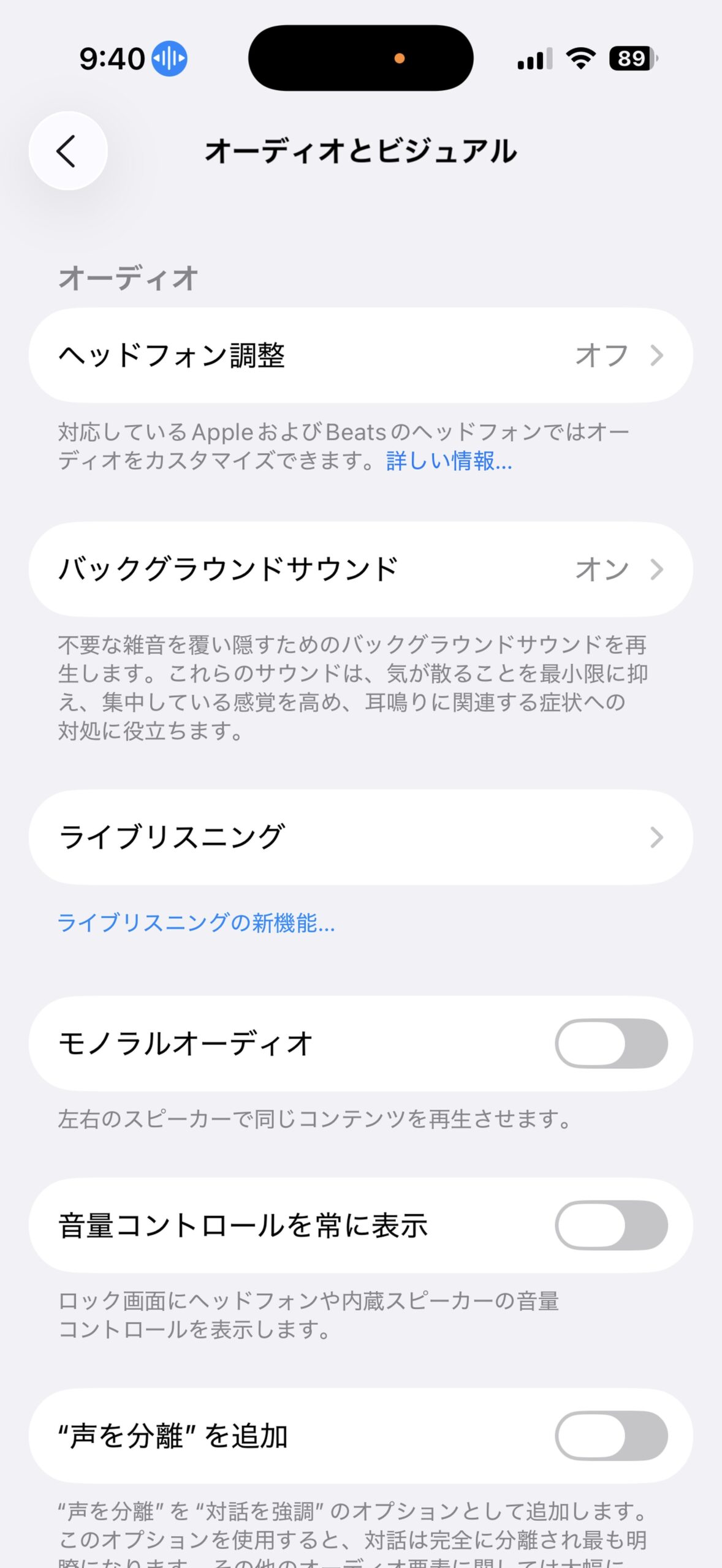Open ヘッドフォン調整 settings

[360, 355]
